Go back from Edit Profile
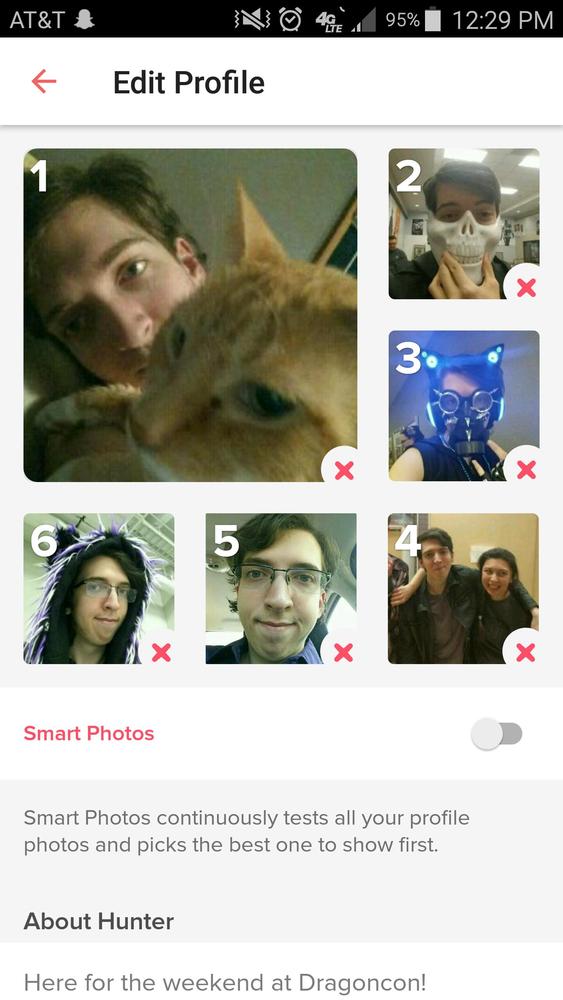 pyautogui.click(x=44, y=82)
